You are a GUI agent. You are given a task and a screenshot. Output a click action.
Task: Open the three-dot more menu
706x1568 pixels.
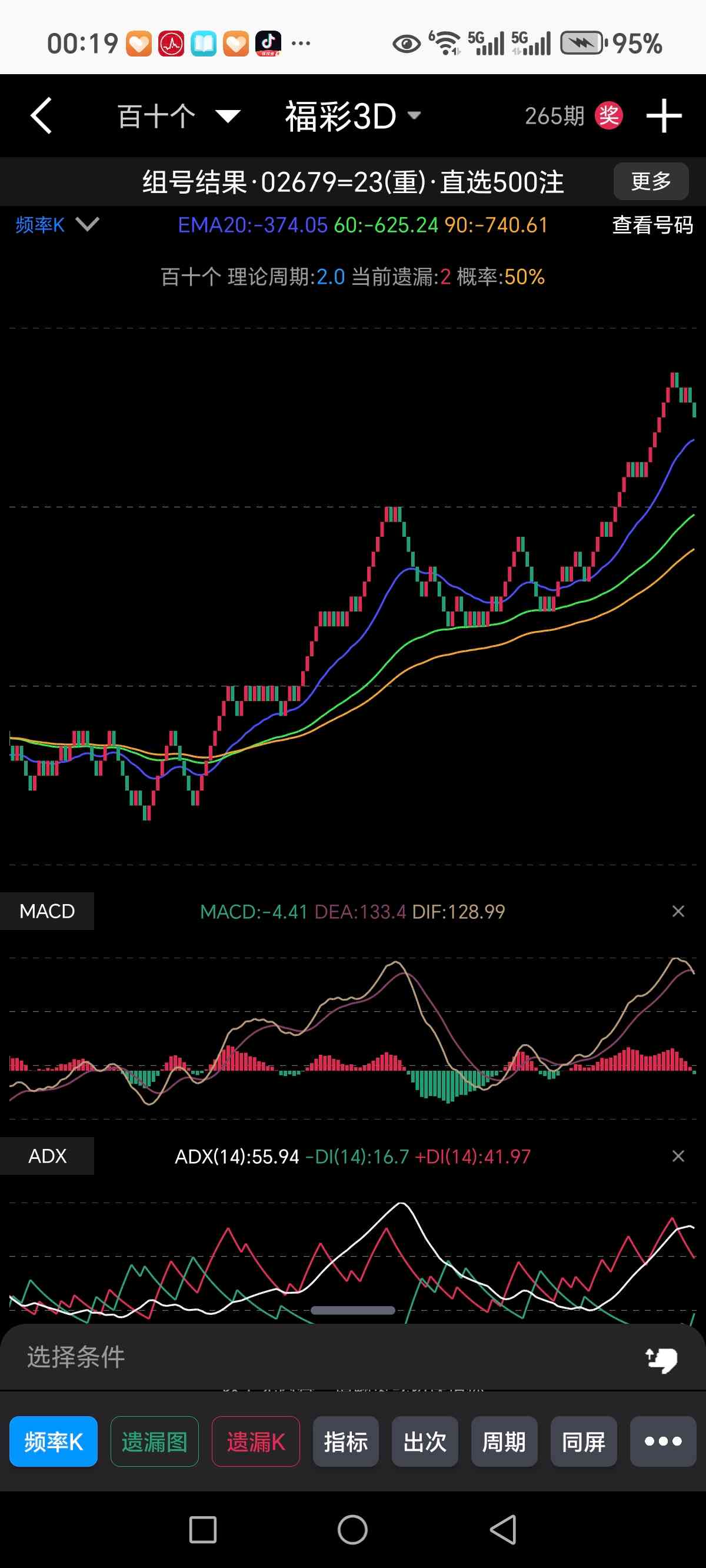(663, 1441)
